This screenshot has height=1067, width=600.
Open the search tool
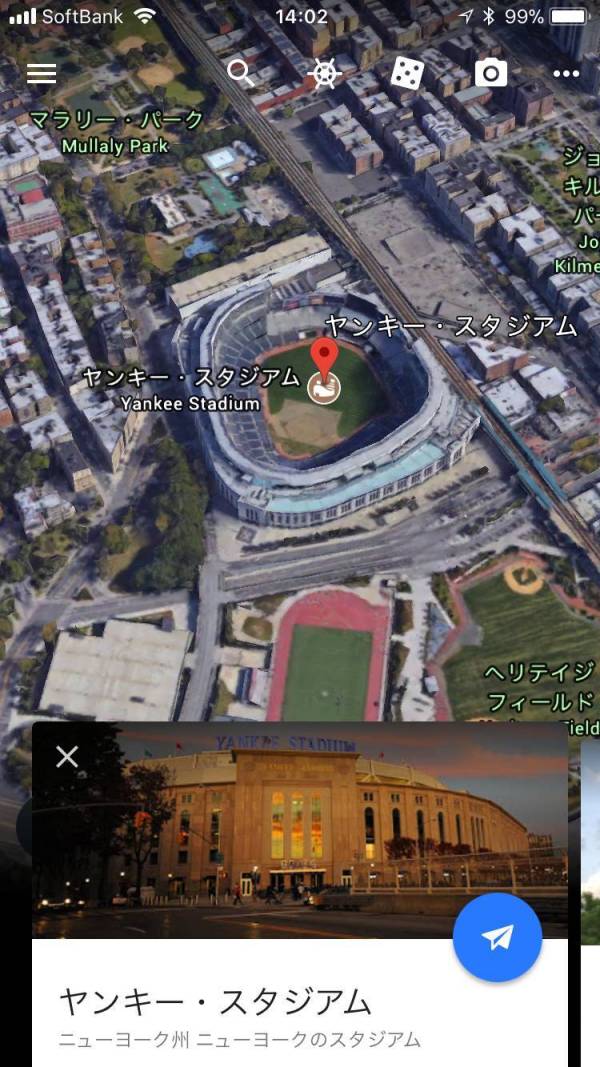pos(240,72)
